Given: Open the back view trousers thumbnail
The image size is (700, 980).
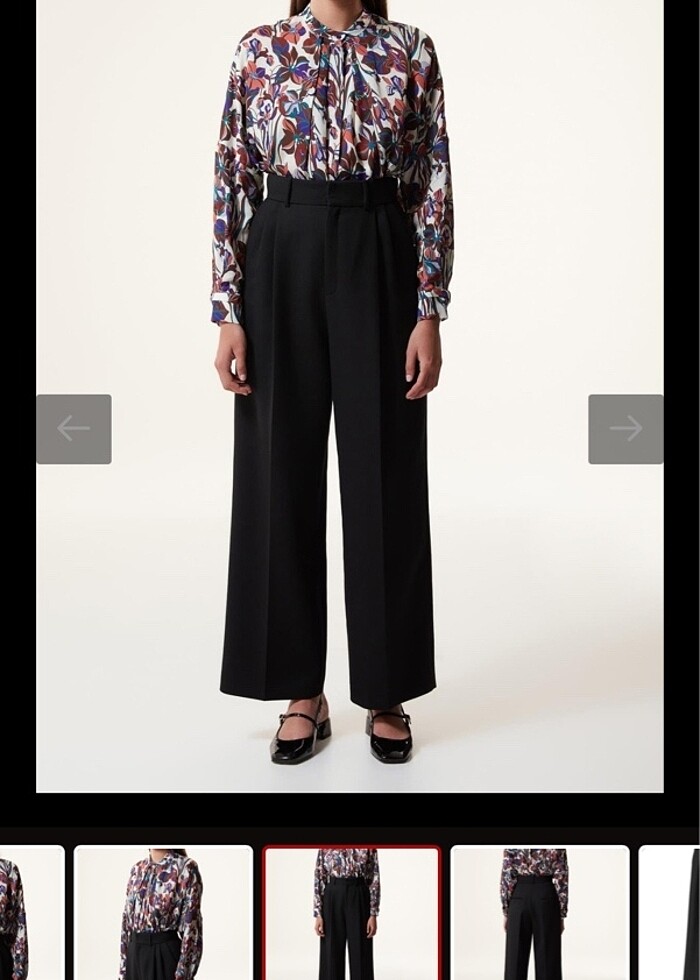Looking at the screenshot, I should click(x=540, y=913).
